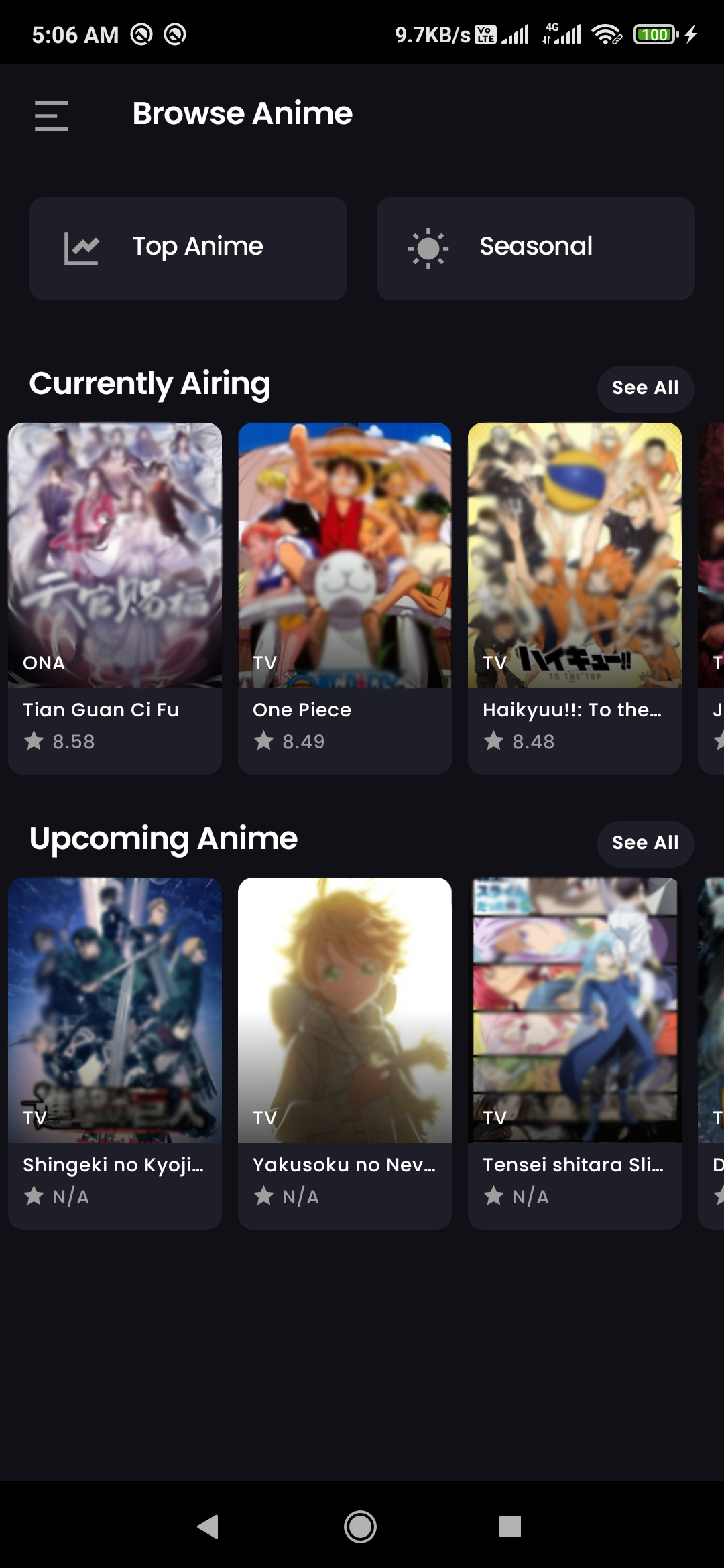The height and width of the screenshot is (1568, 724).
Task: Open the Tian Guan Ci Fu card
Action: pos(115,596)
